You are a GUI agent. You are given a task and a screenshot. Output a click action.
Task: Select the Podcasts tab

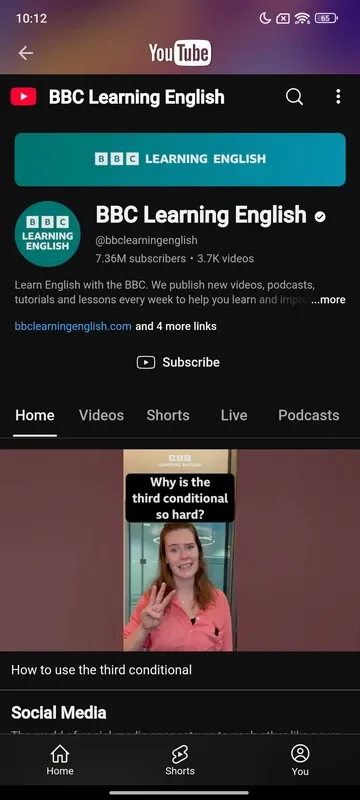click(x=308, y=415)
